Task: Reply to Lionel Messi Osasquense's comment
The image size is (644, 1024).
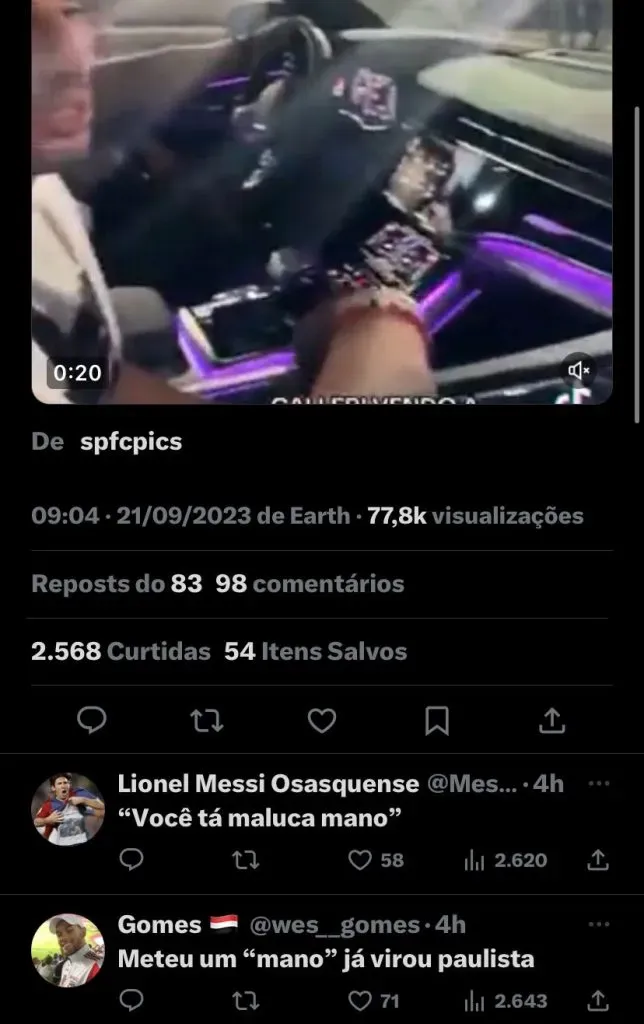Action: [131, 860]
